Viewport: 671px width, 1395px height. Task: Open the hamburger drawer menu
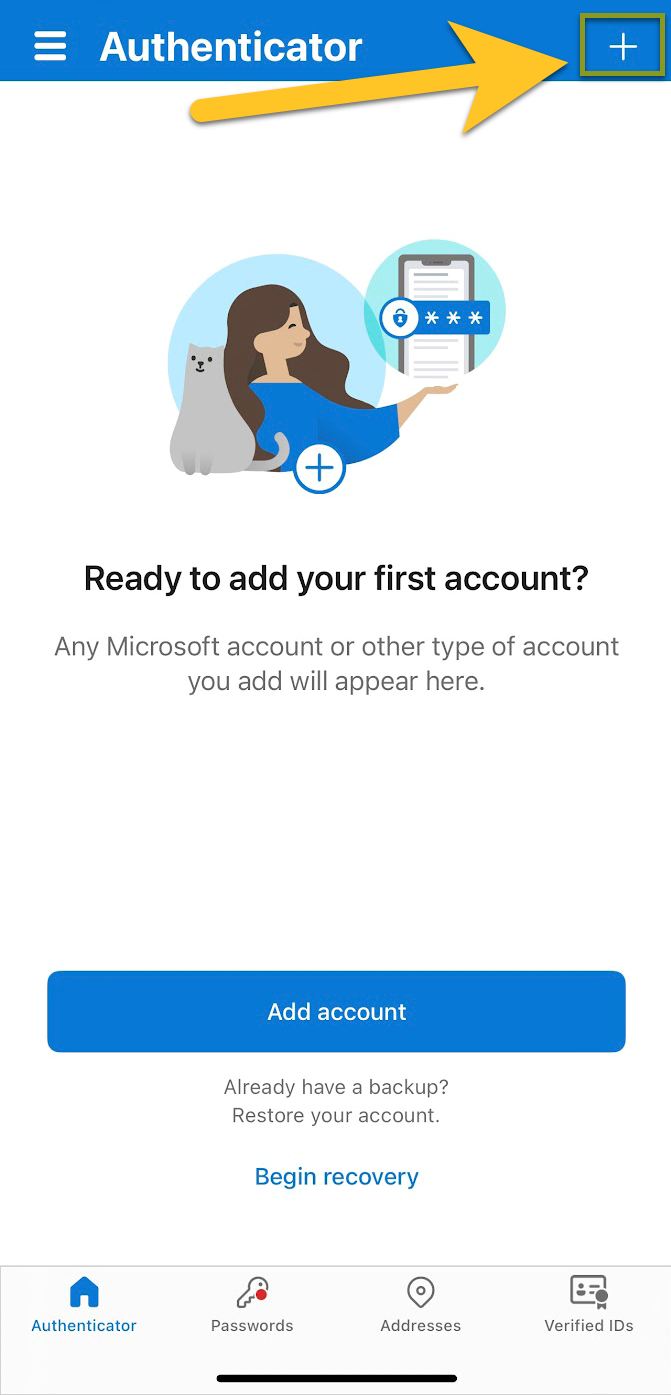[50, 46]
